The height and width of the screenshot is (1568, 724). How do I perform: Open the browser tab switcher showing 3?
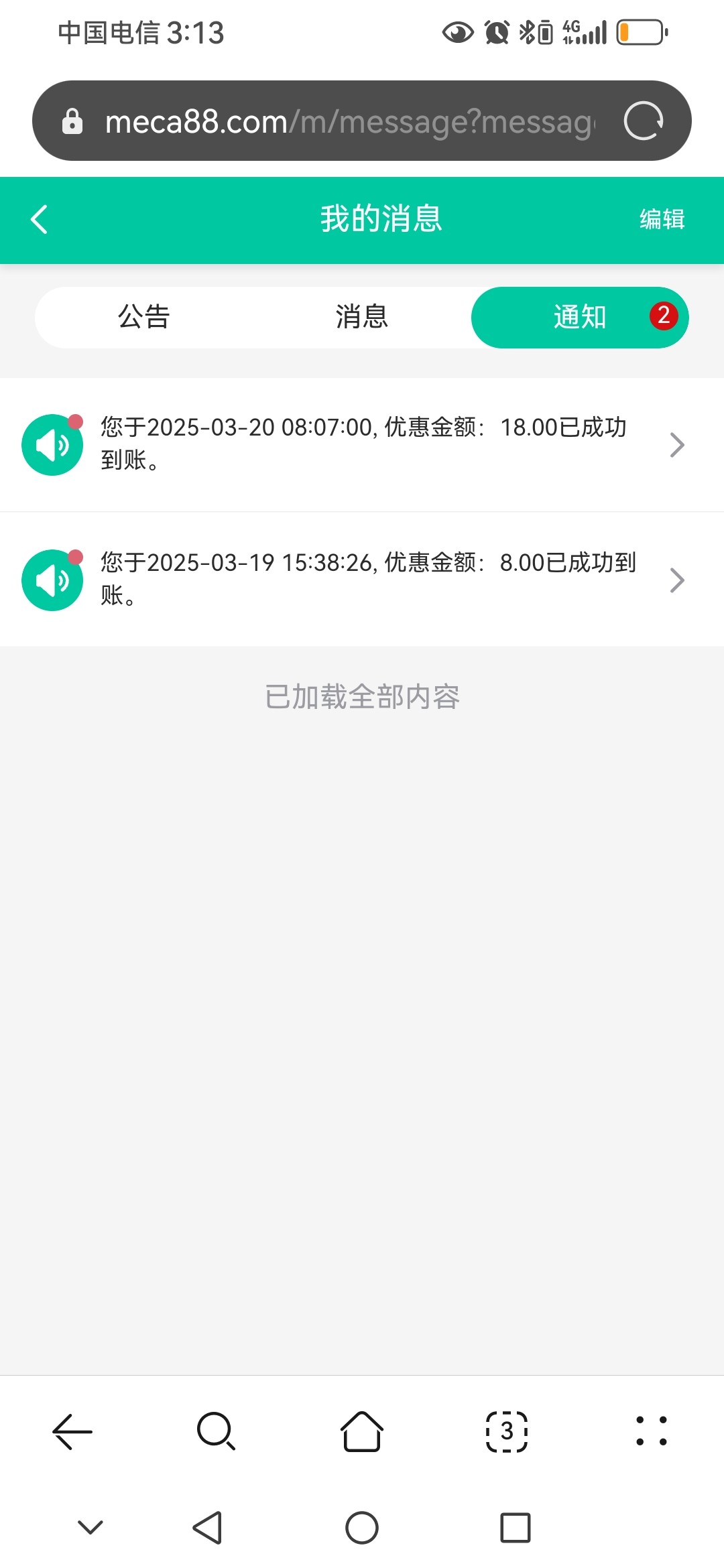pyautogui.click(x=507, y=1431)
